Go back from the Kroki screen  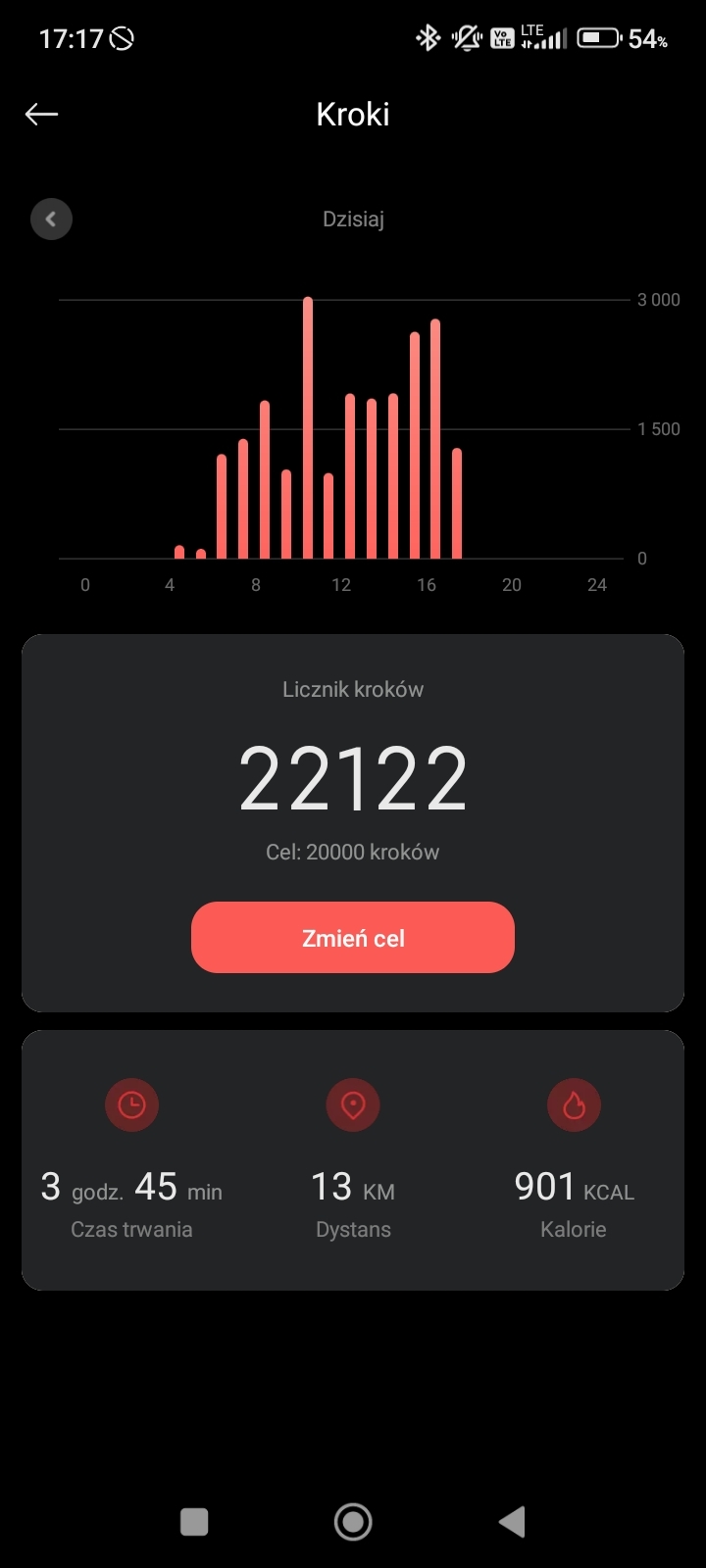click(x=41, y=115)
